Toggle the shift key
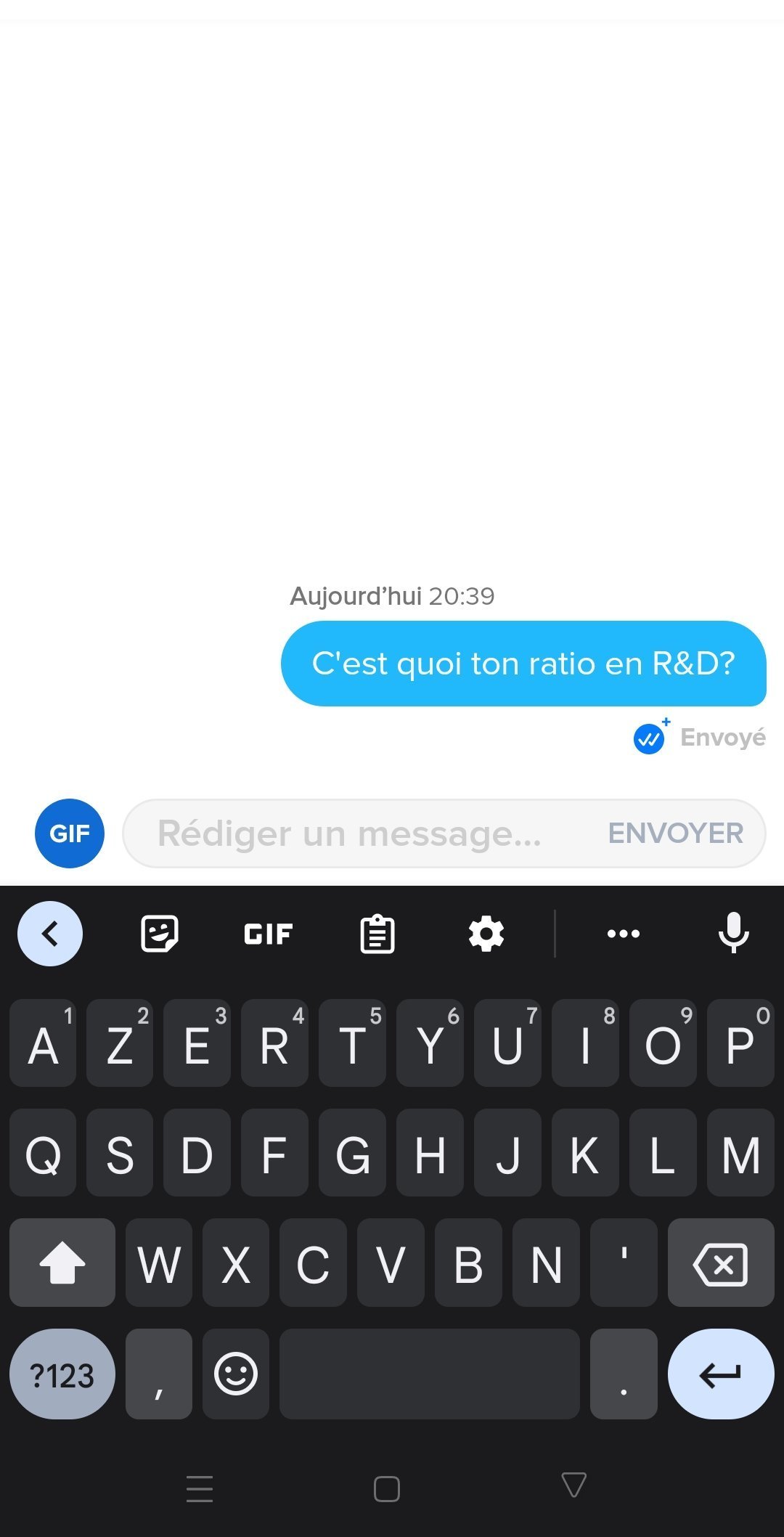The width and height of the screenshot is (784, 1537). pos(62,1264)
